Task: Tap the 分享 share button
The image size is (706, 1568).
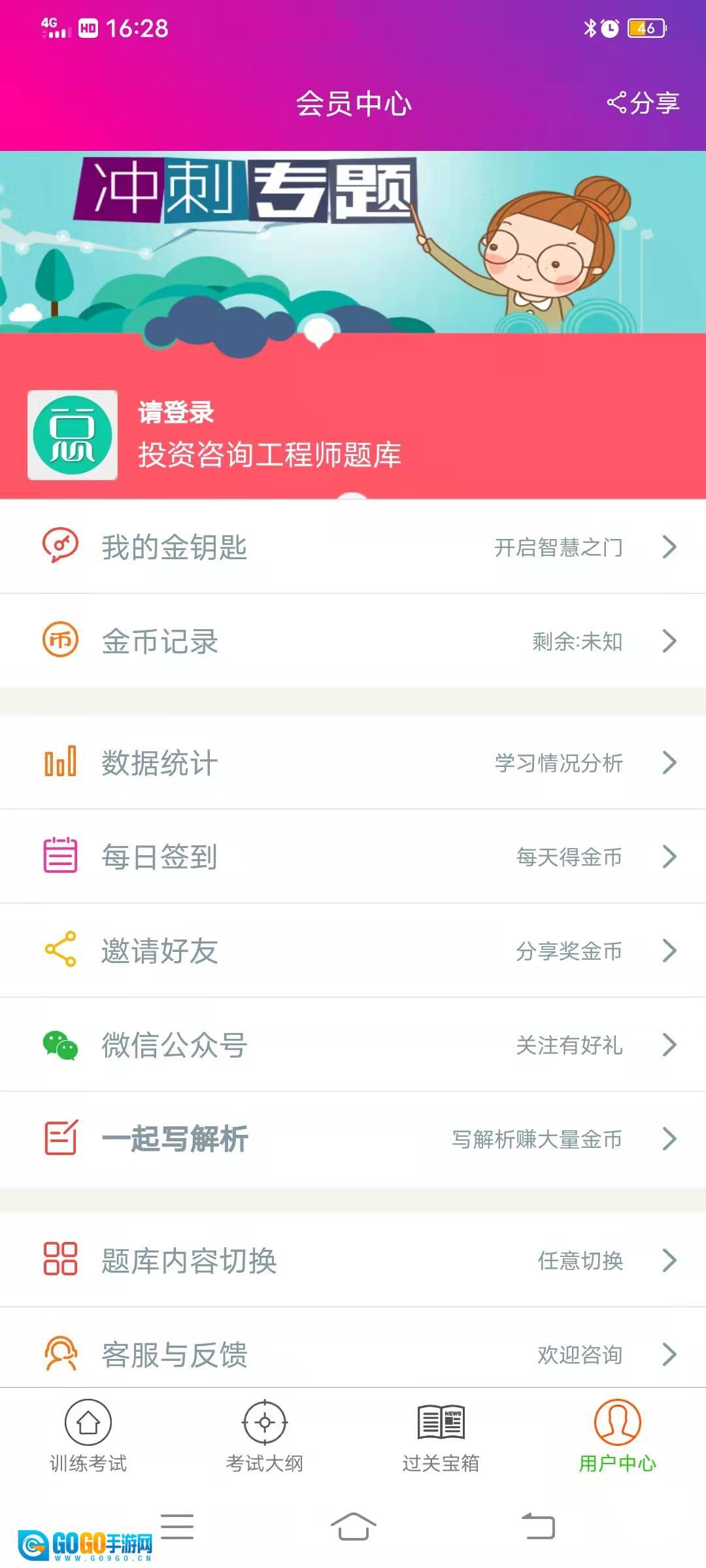Action: pos(644,103)
